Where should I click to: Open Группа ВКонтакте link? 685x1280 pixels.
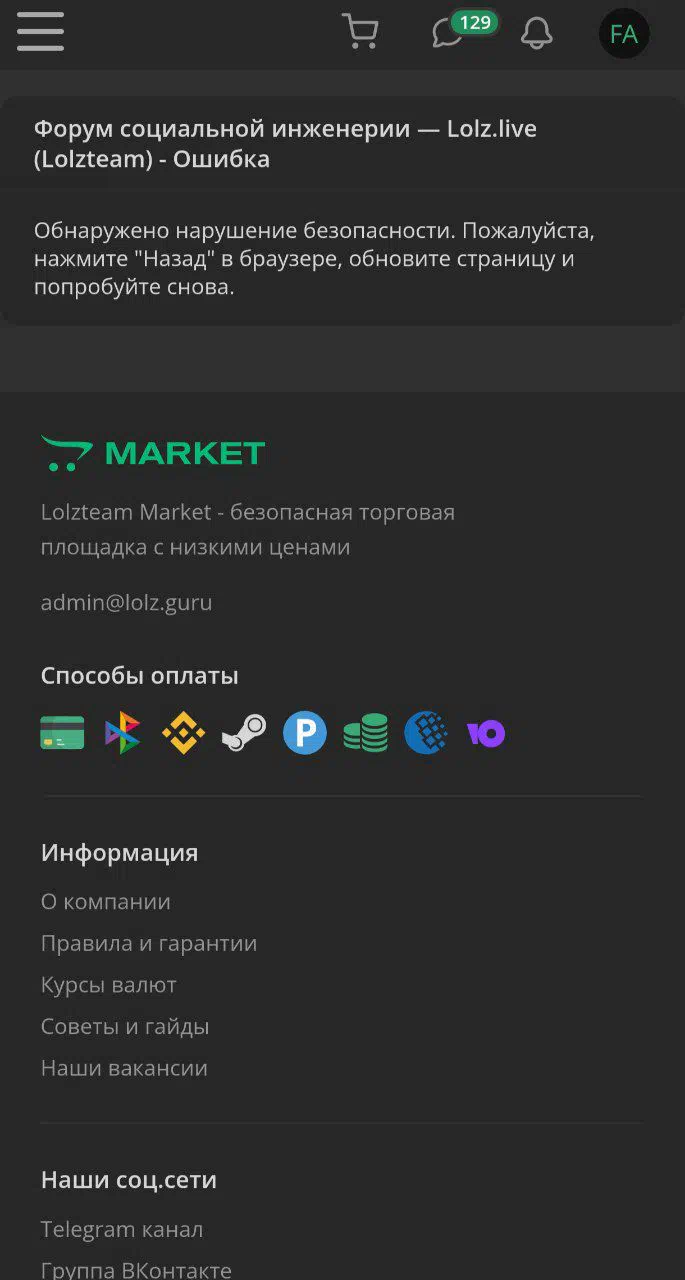136,1270
